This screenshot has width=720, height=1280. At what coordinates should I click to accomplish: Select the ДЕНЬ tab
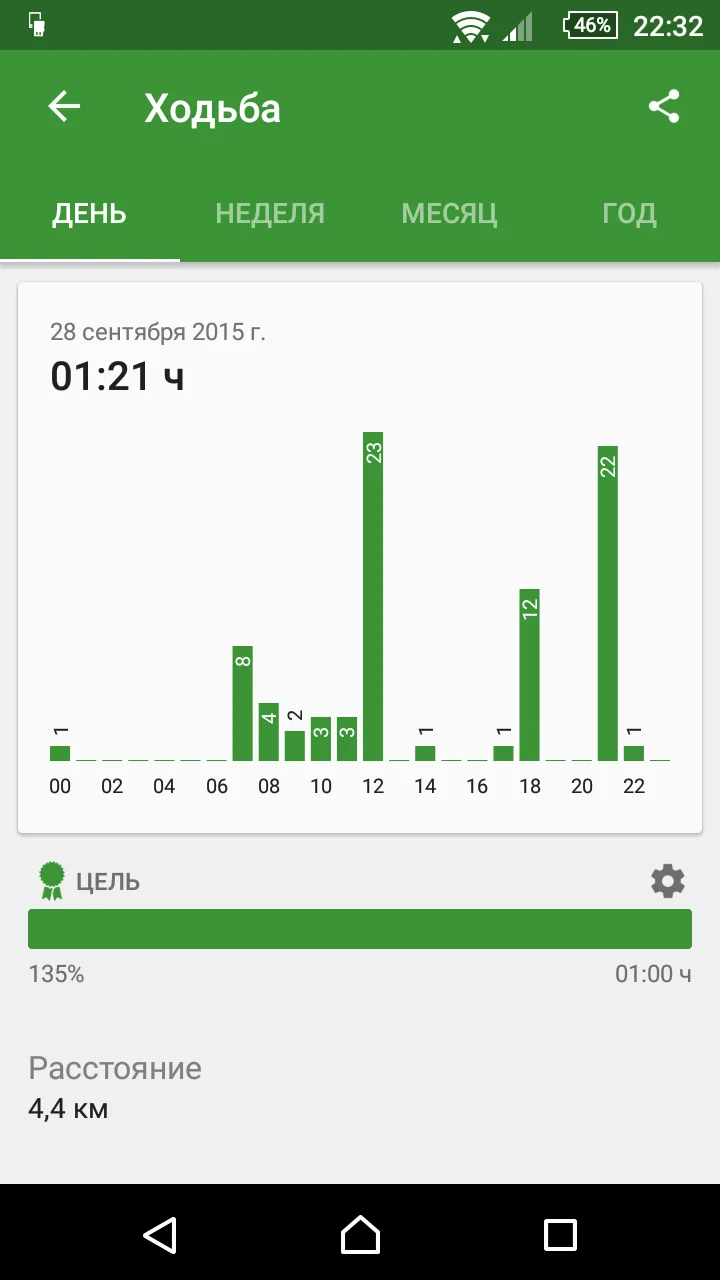(x=90, y=214)
